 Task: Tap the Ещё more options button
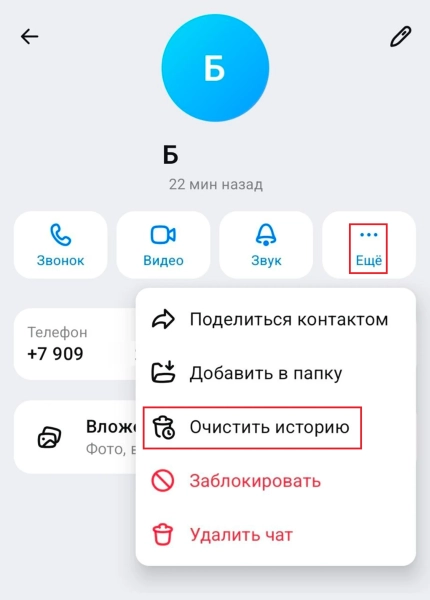[x=369, y=245]
